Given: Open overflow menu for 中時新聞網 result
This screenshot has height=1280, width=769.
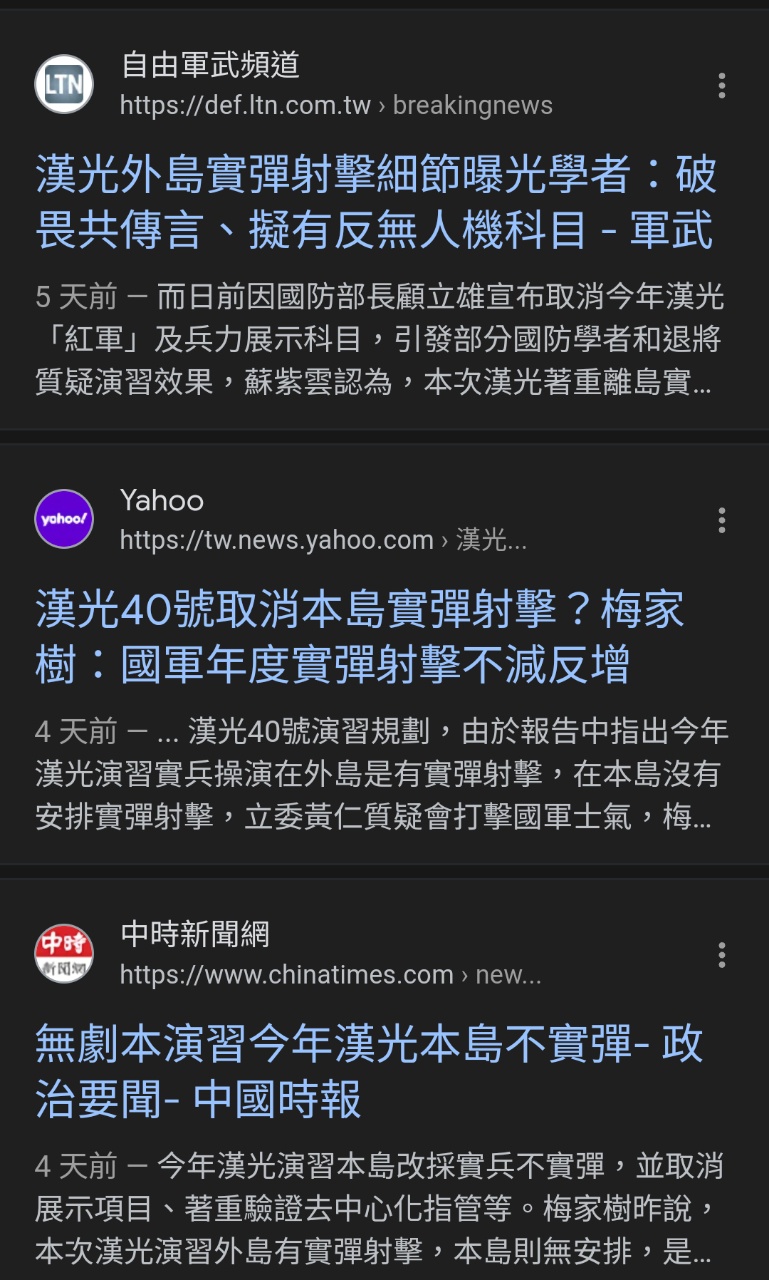Looking at the screenshot, I should tap(721, 955).
